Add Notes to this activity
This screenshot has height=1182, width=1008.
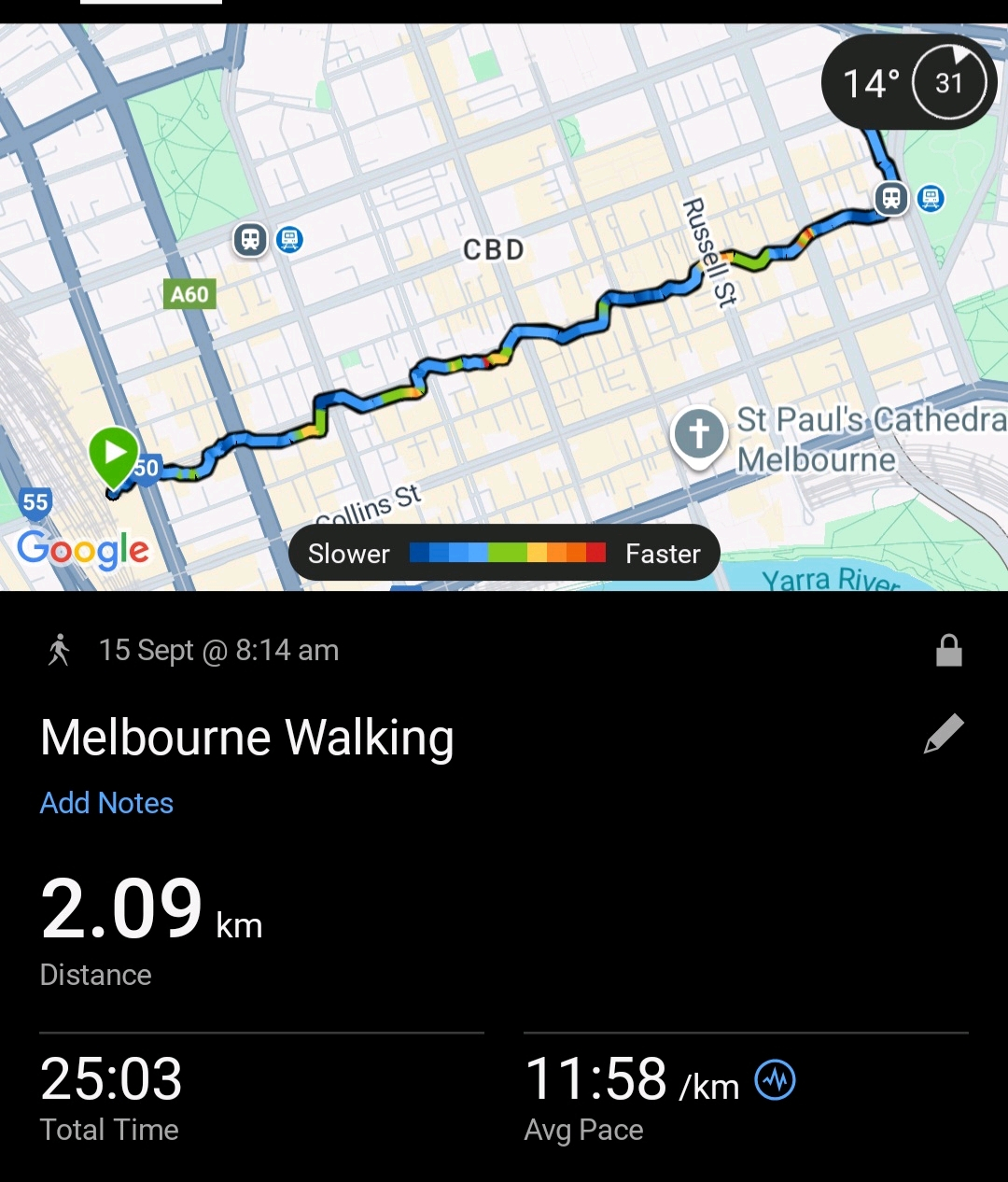point(106,803)
